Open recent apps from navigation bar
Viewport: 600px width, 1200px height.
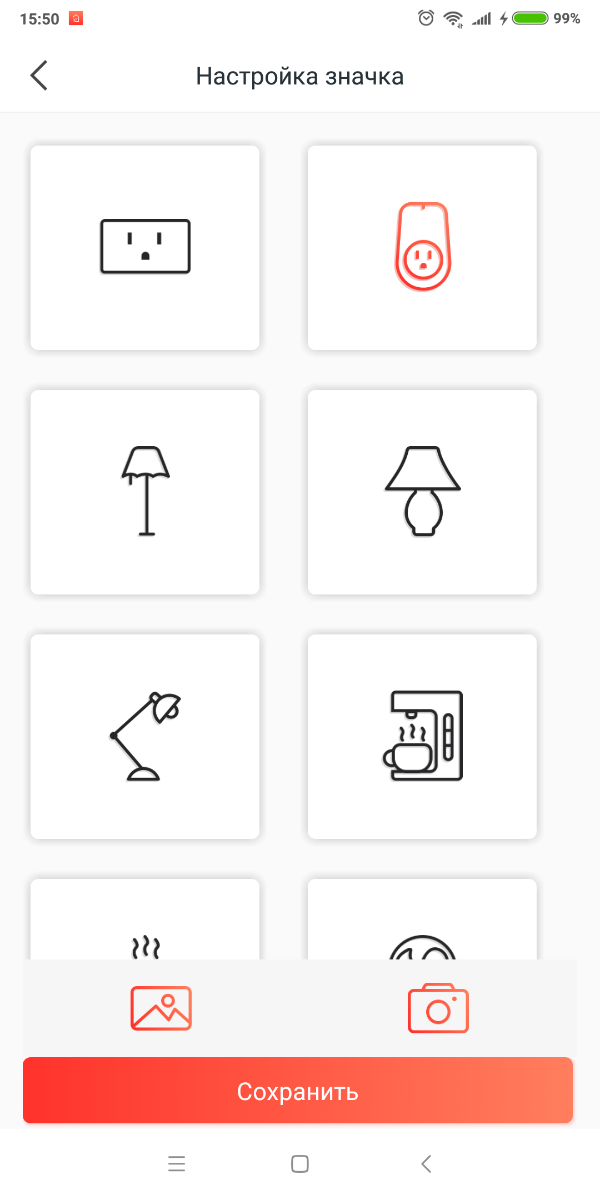(x=177, y=1163)
